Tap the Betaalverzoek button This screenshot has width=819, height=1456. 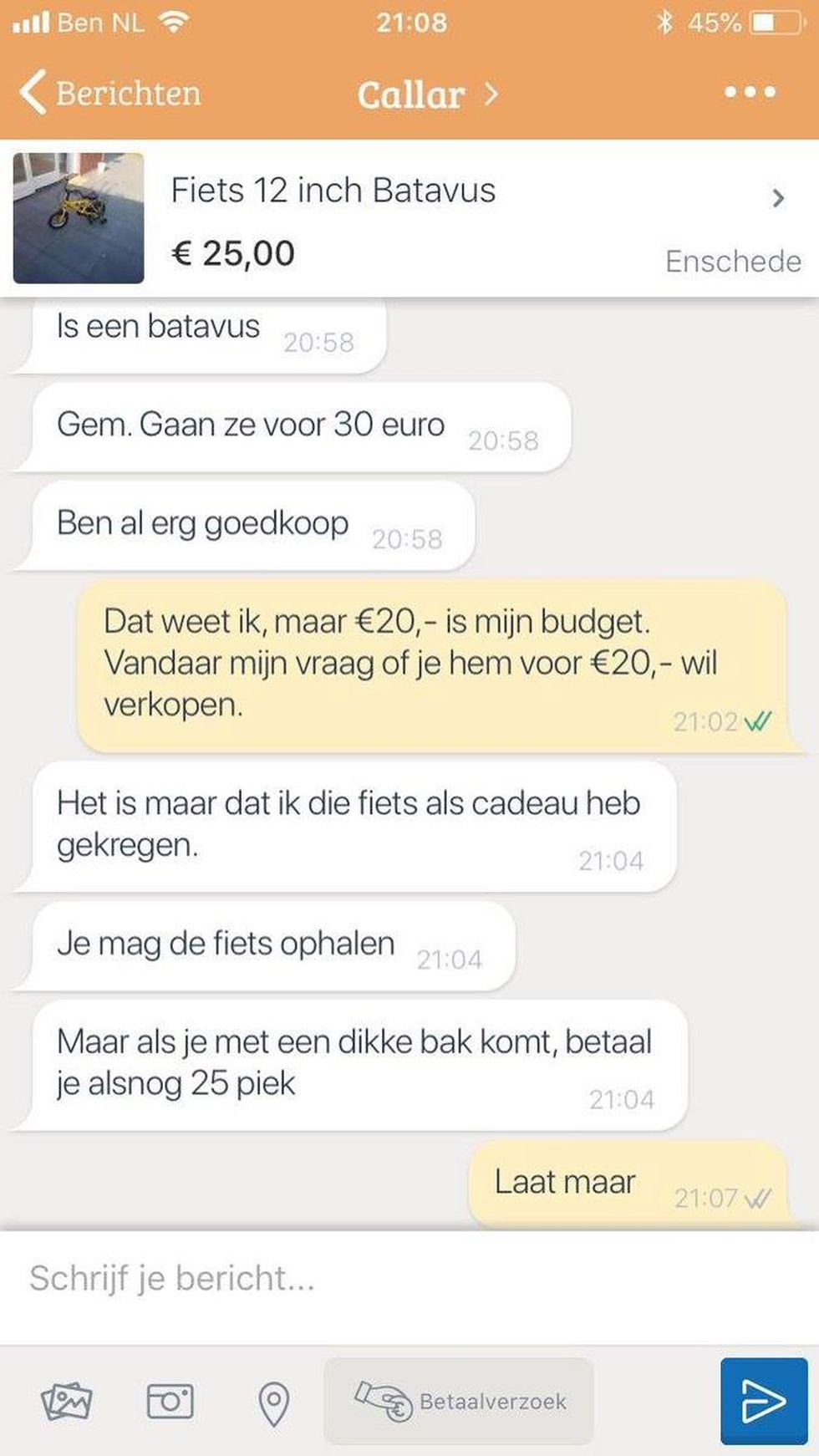pyautogui.click(x=459, y=1402)
